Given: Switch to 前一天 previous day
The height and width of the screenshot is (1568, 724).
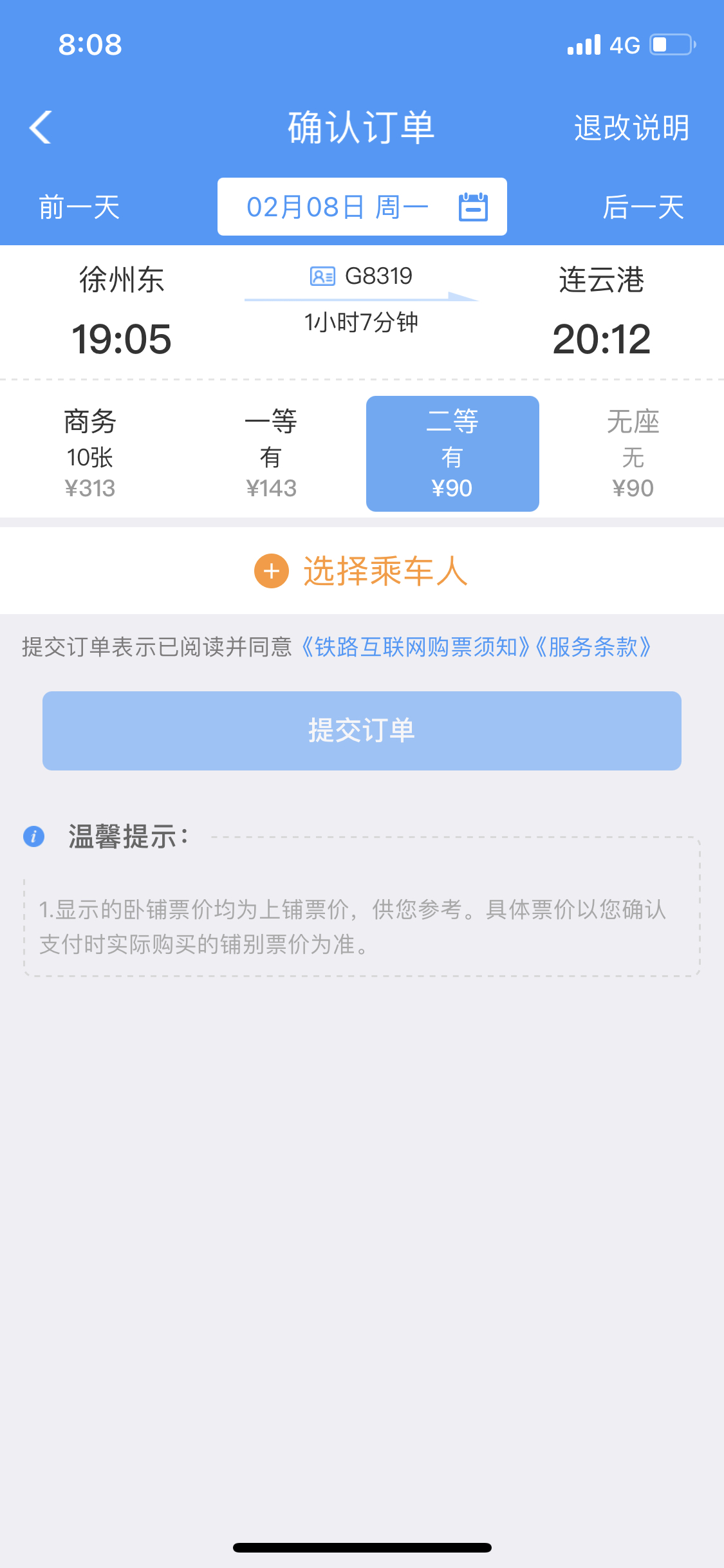Looking at the screenshot, I should (79, 207).
